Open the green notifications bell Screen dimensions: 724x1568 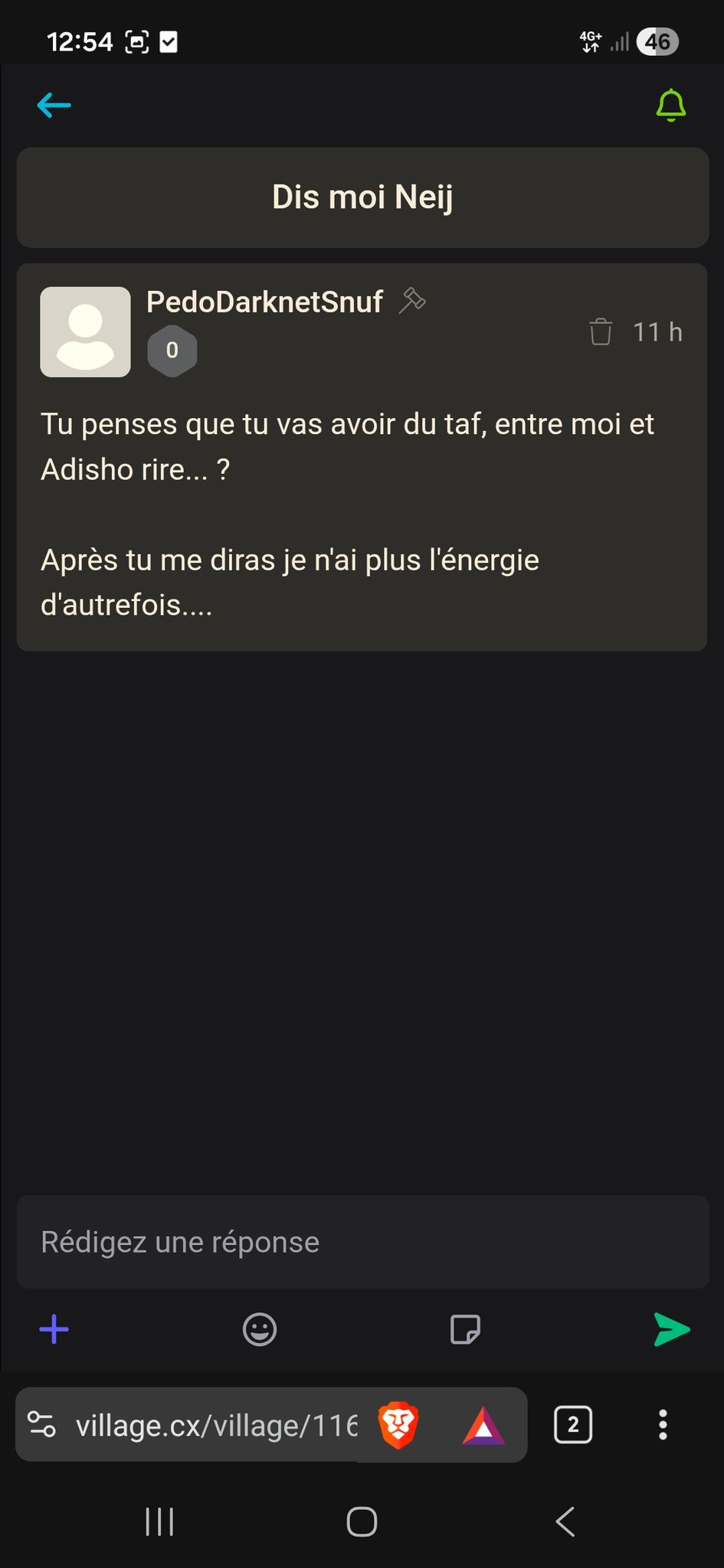coord(670,106)
